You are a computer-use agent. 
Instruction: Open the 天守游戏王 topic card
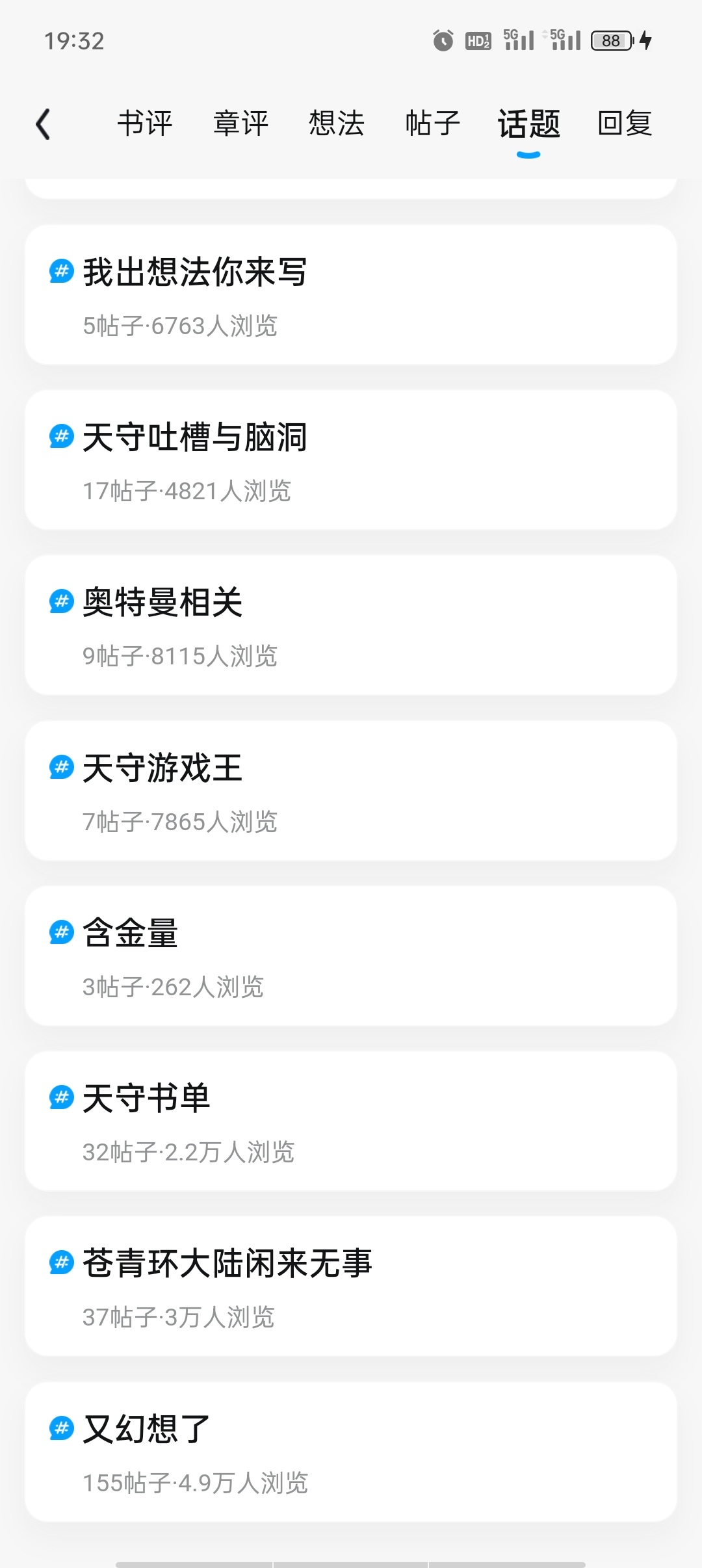pos(351,791)
